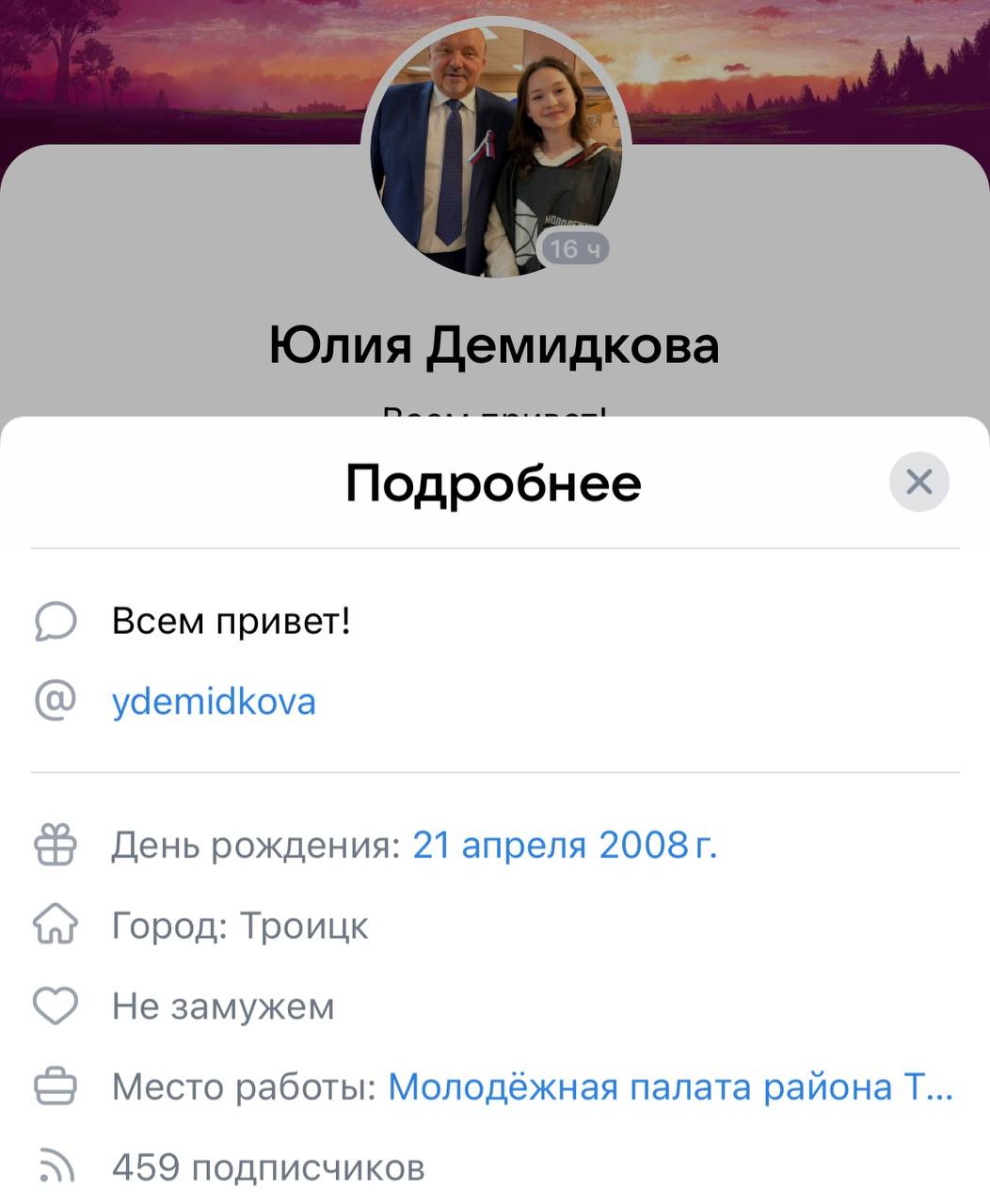Open the 459 подписчиков followers list
990x1204 pixels.
(267, 1168)
